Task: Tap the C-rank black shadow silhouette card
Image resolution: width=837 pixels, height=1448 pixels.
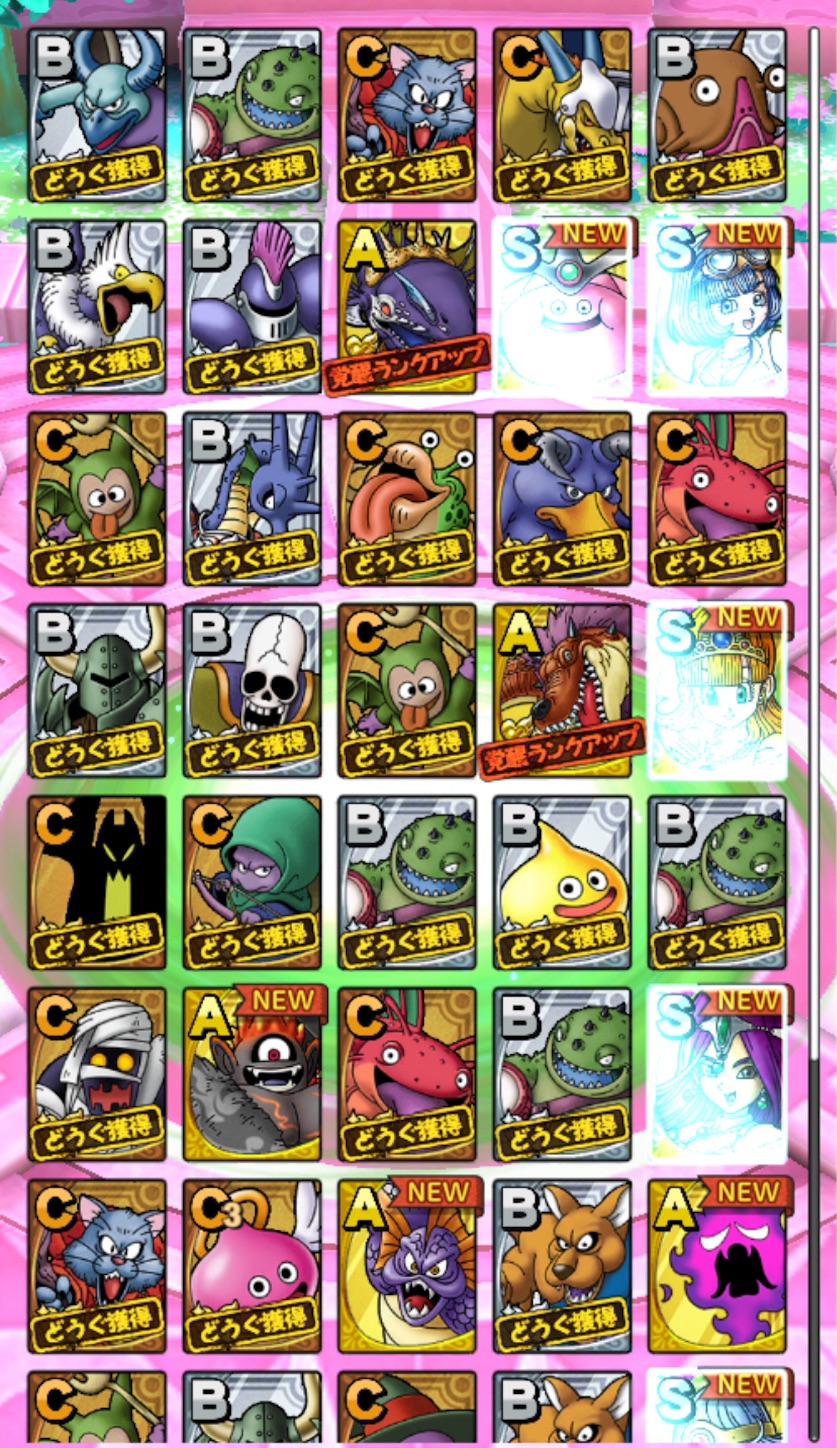Action: point(97,882)
